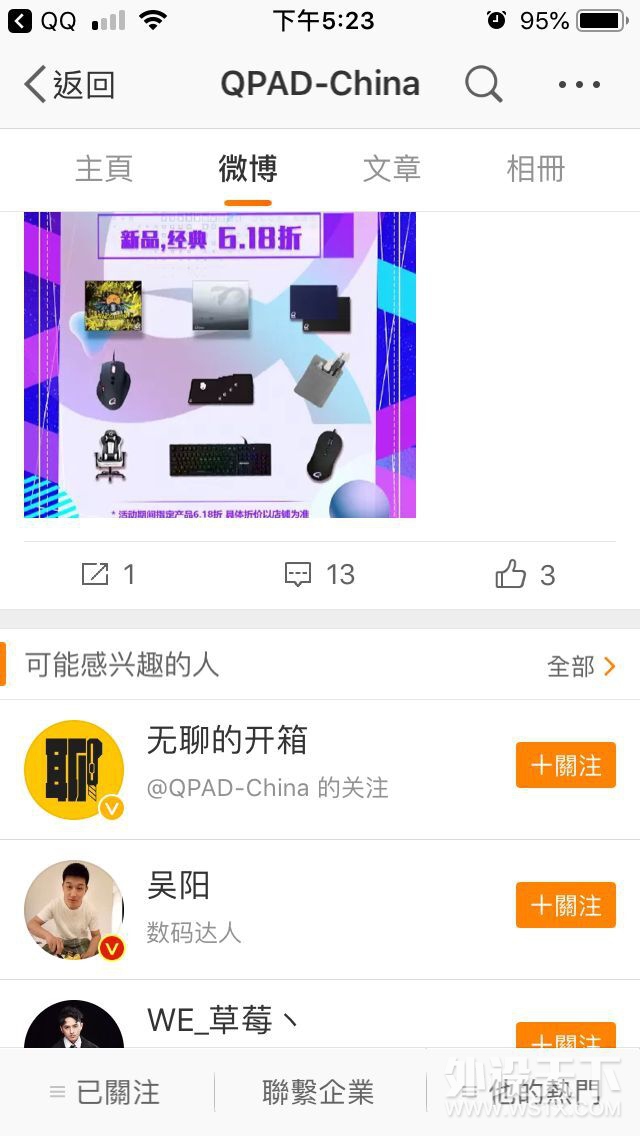Open search on QPAD-China profile
Image resolution: width=640 pixels, height=1136 pixels.
(x=483, y=85)
